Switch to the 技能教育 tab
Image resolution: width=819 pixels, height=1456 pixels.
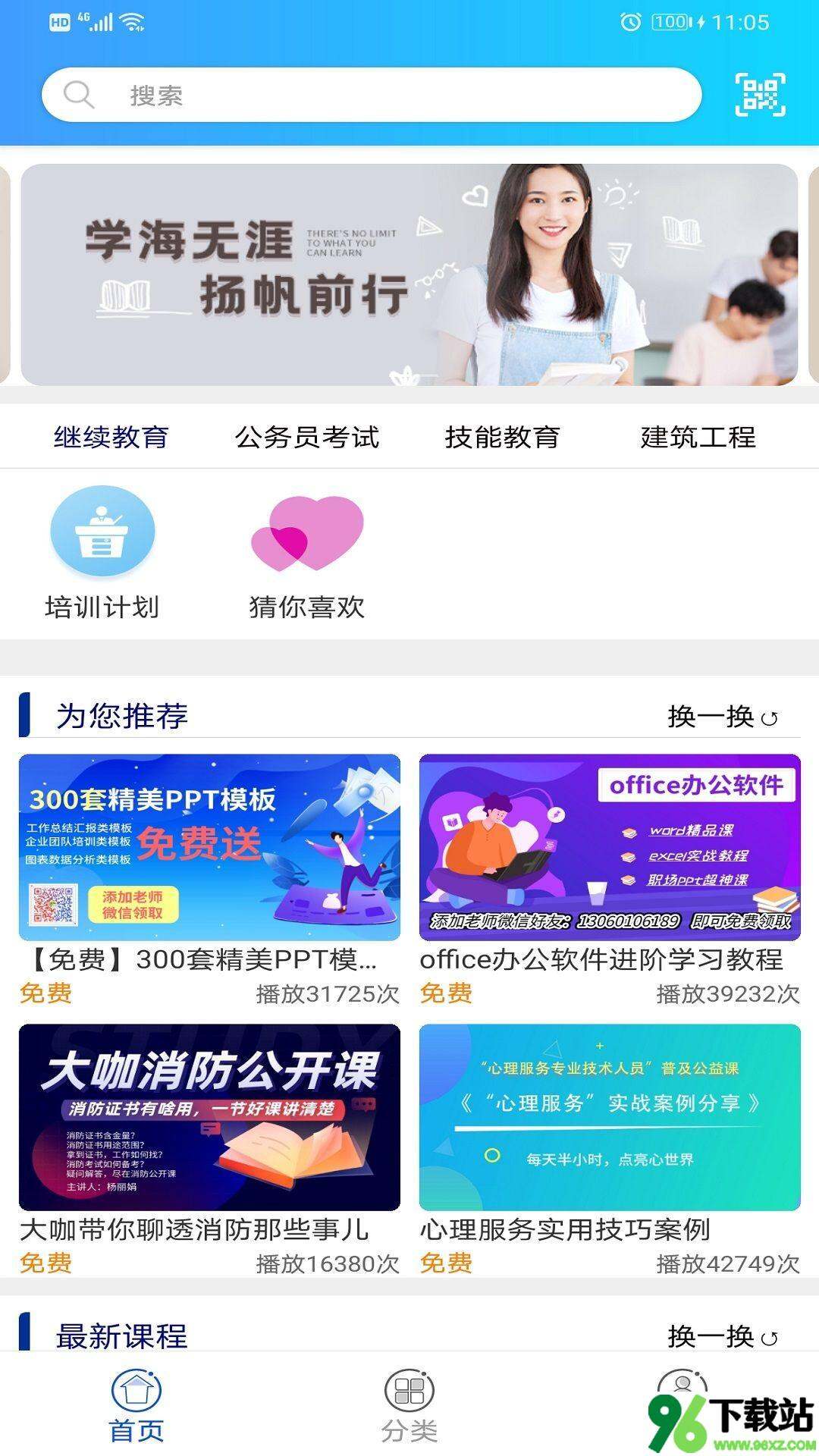click(x=502, y=437)
